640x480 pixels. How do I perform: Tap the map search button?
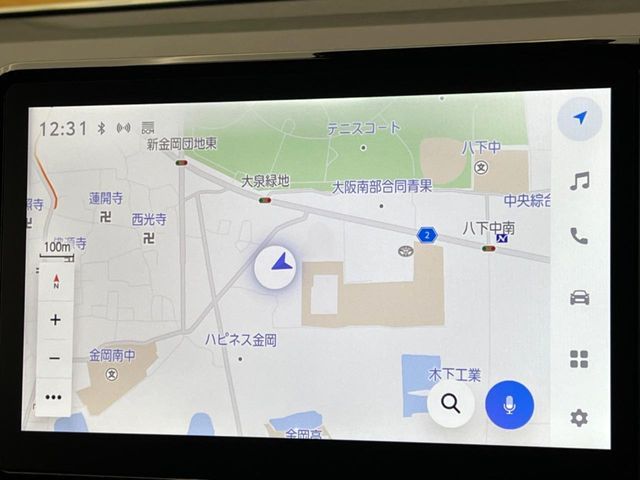pos(451,404)
